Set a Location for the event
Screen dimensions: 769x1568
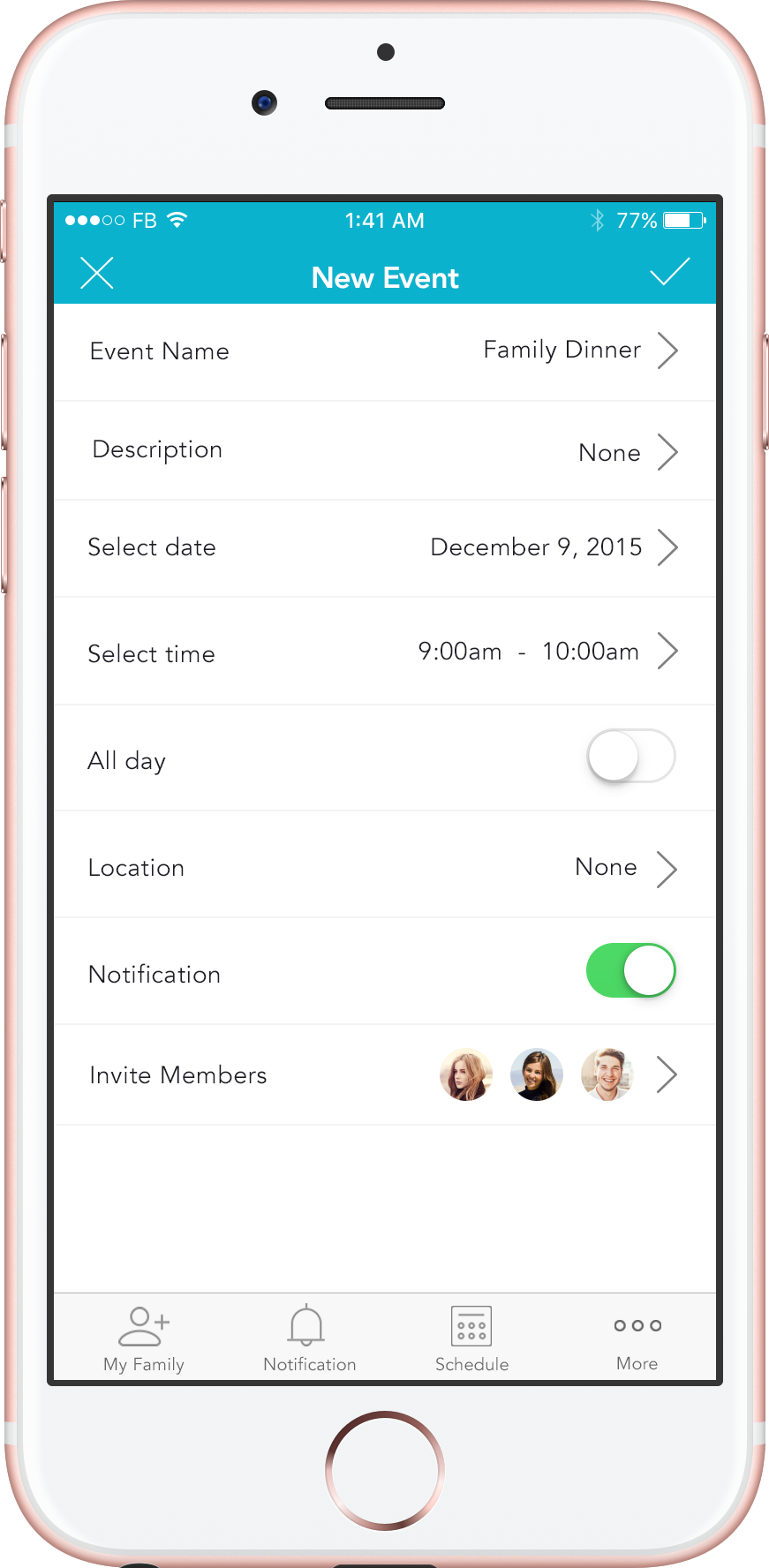(x=385, y=864)
